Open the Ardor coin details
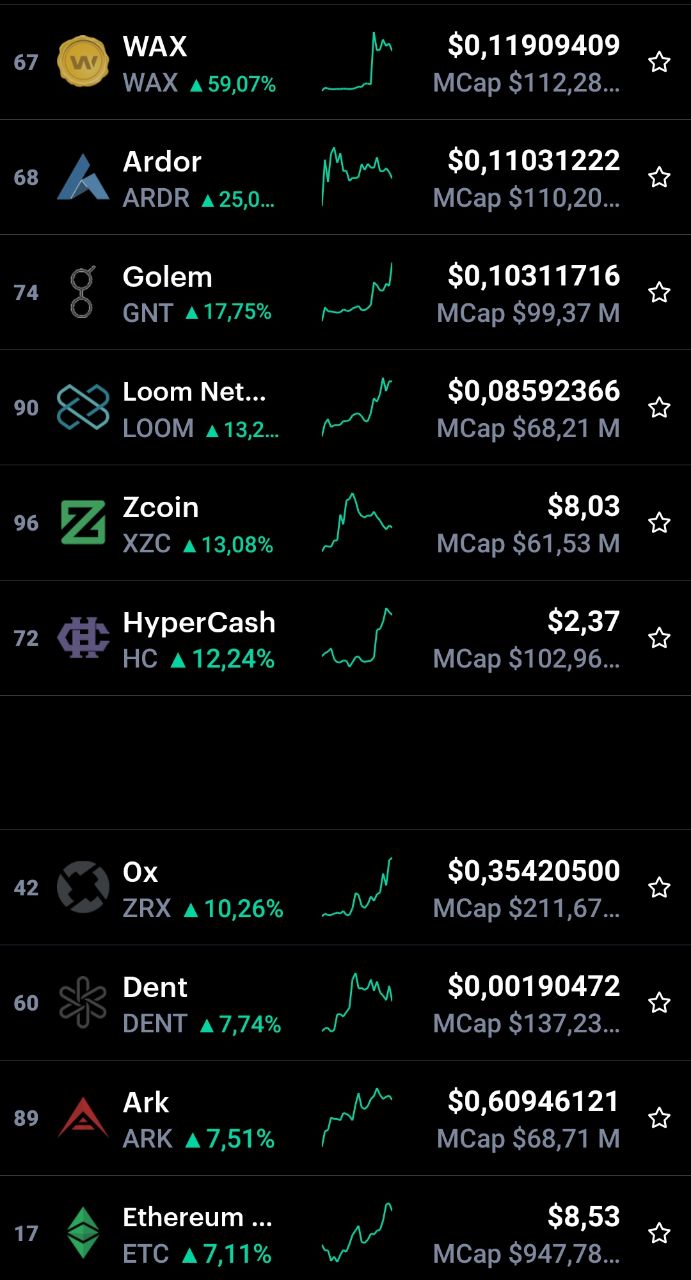The image size is (691, 1280). pos(345,177)
